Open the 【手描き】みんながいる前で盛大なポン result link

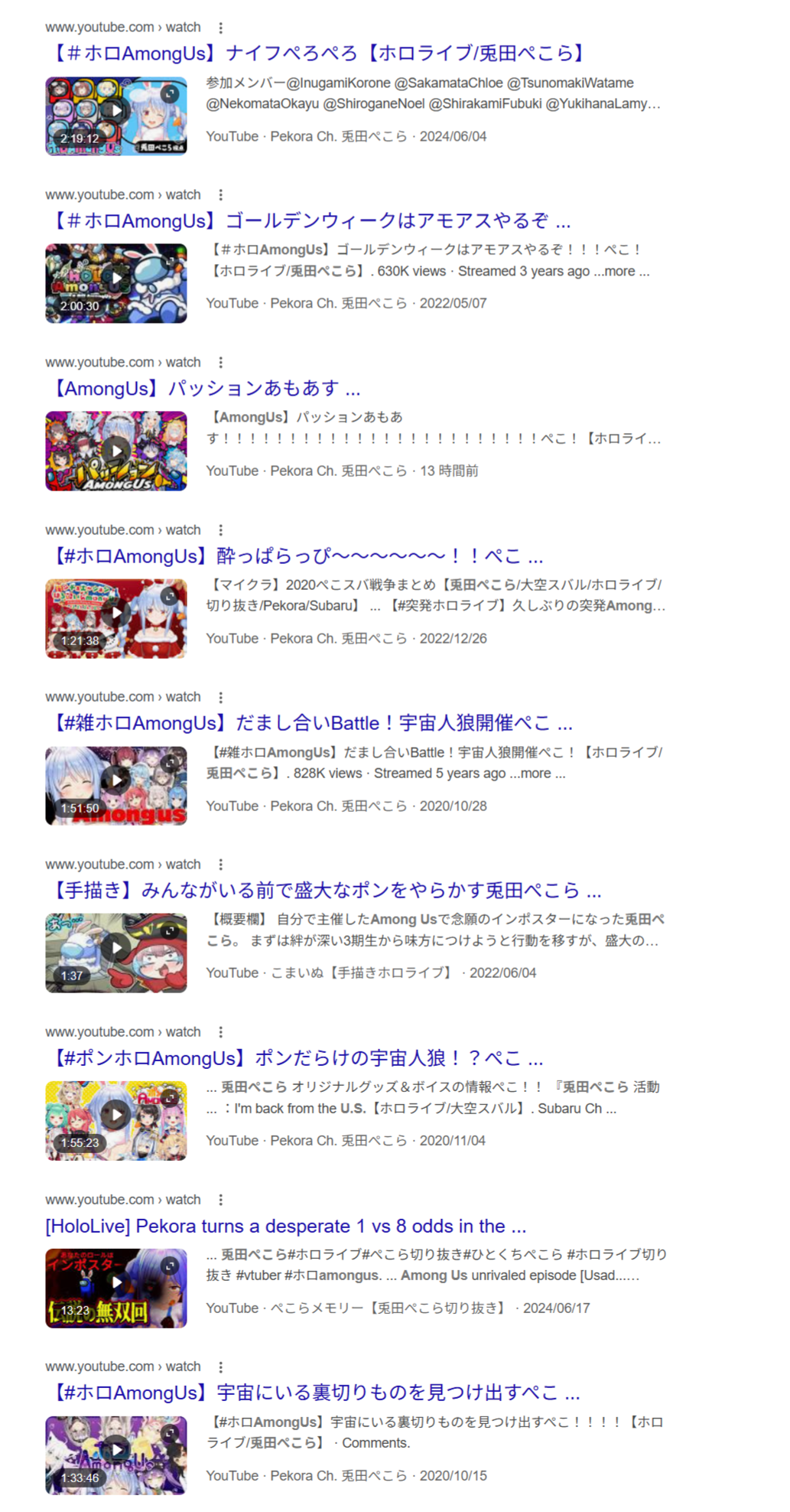click(325, 891)
